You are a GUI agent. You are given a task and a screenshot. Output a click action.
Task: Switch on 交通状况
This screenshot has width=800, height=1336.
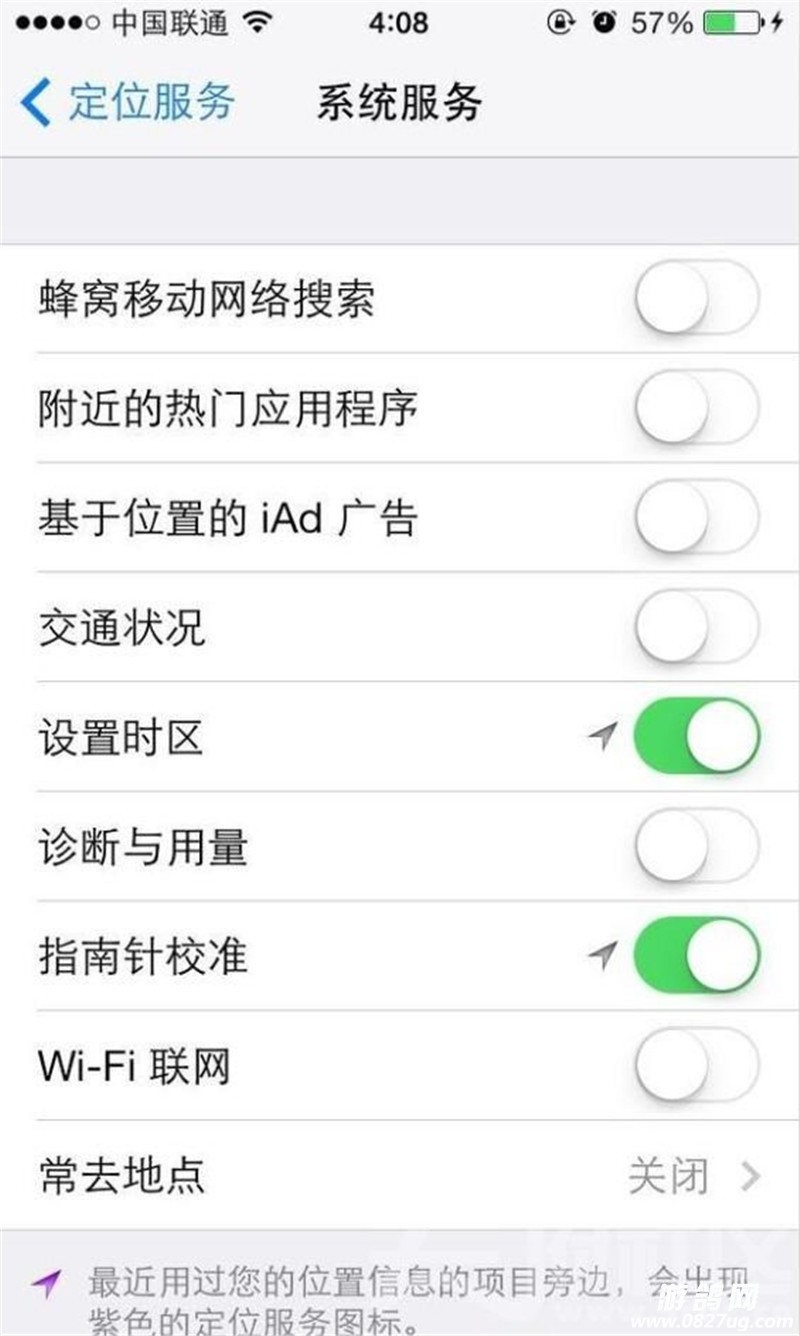point(697,628)
